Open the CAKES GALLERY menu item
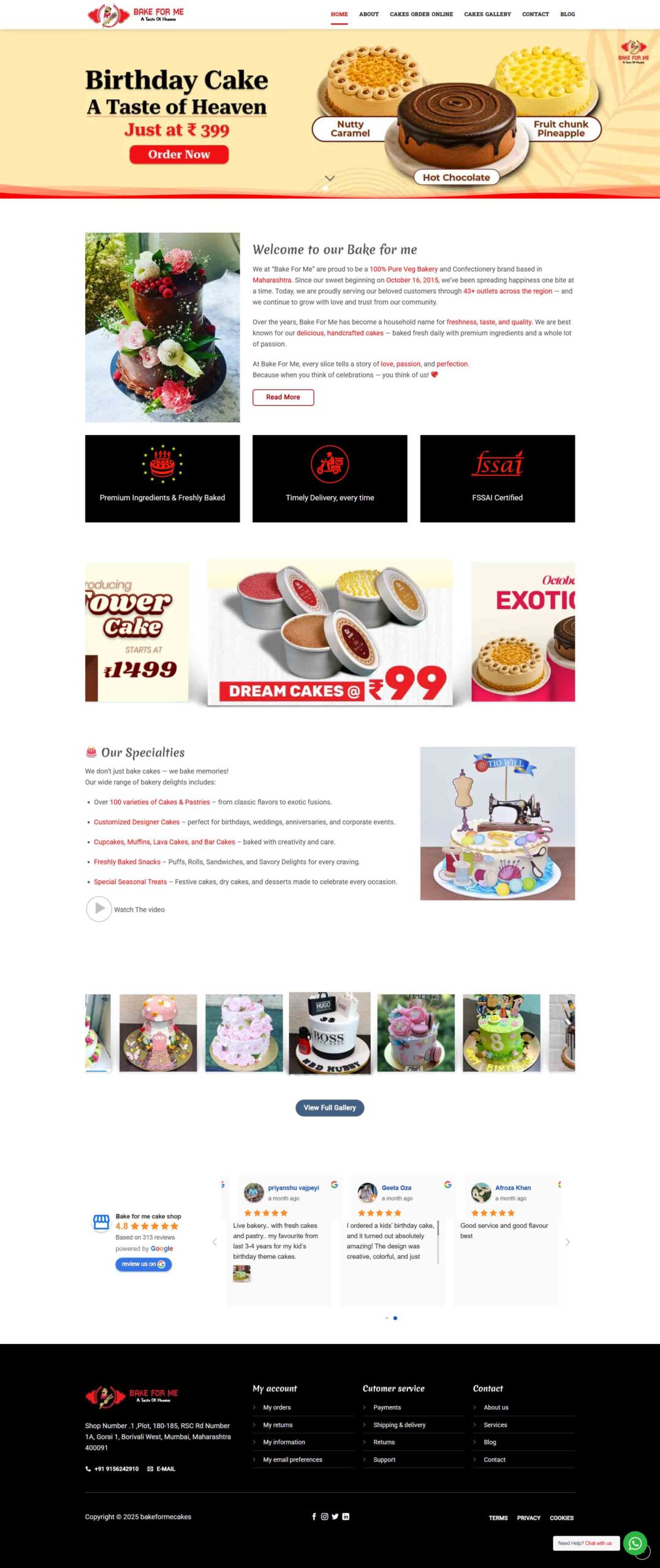Viewport: 660px width, 1568px height. point(488,14)
